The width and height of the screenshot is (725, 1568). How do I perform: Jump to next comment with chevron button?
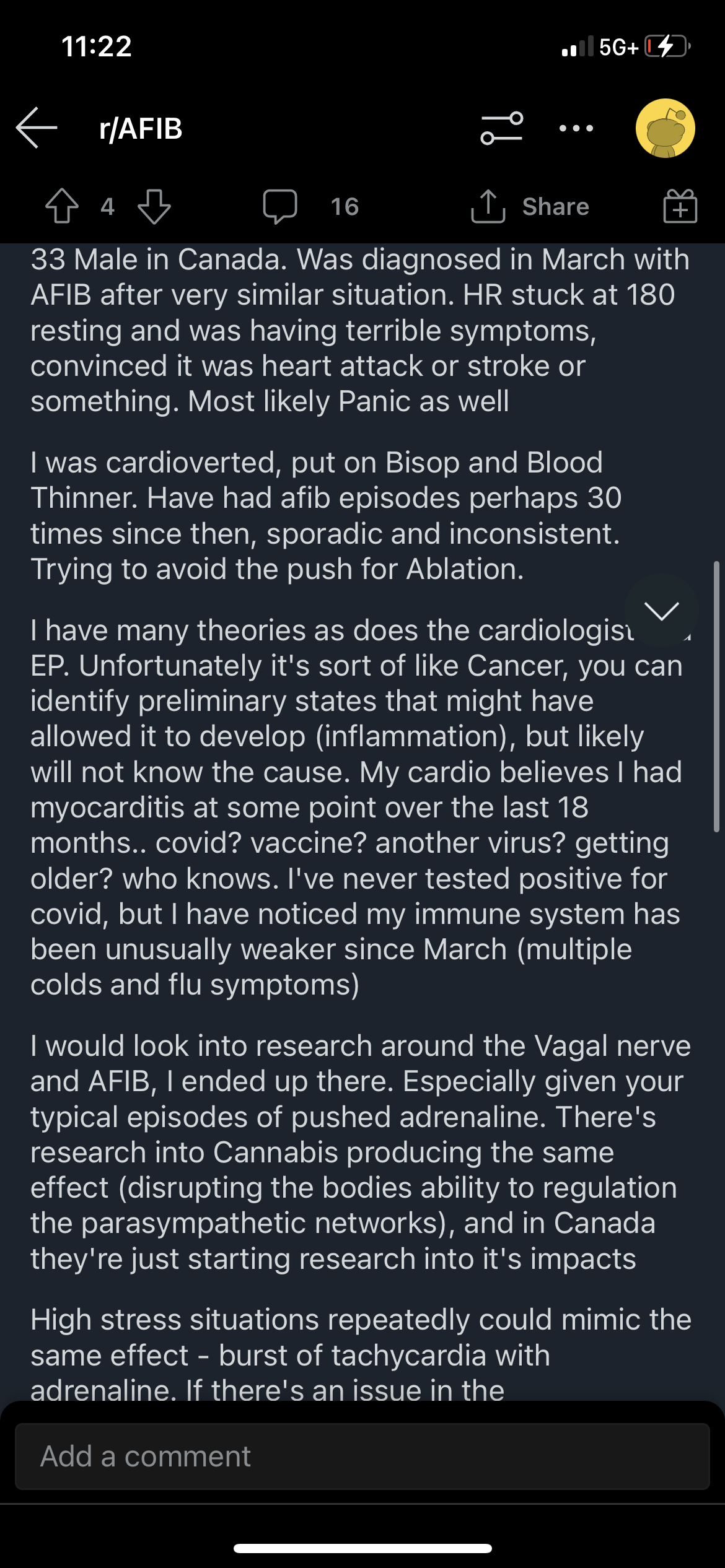pos(661,611)
